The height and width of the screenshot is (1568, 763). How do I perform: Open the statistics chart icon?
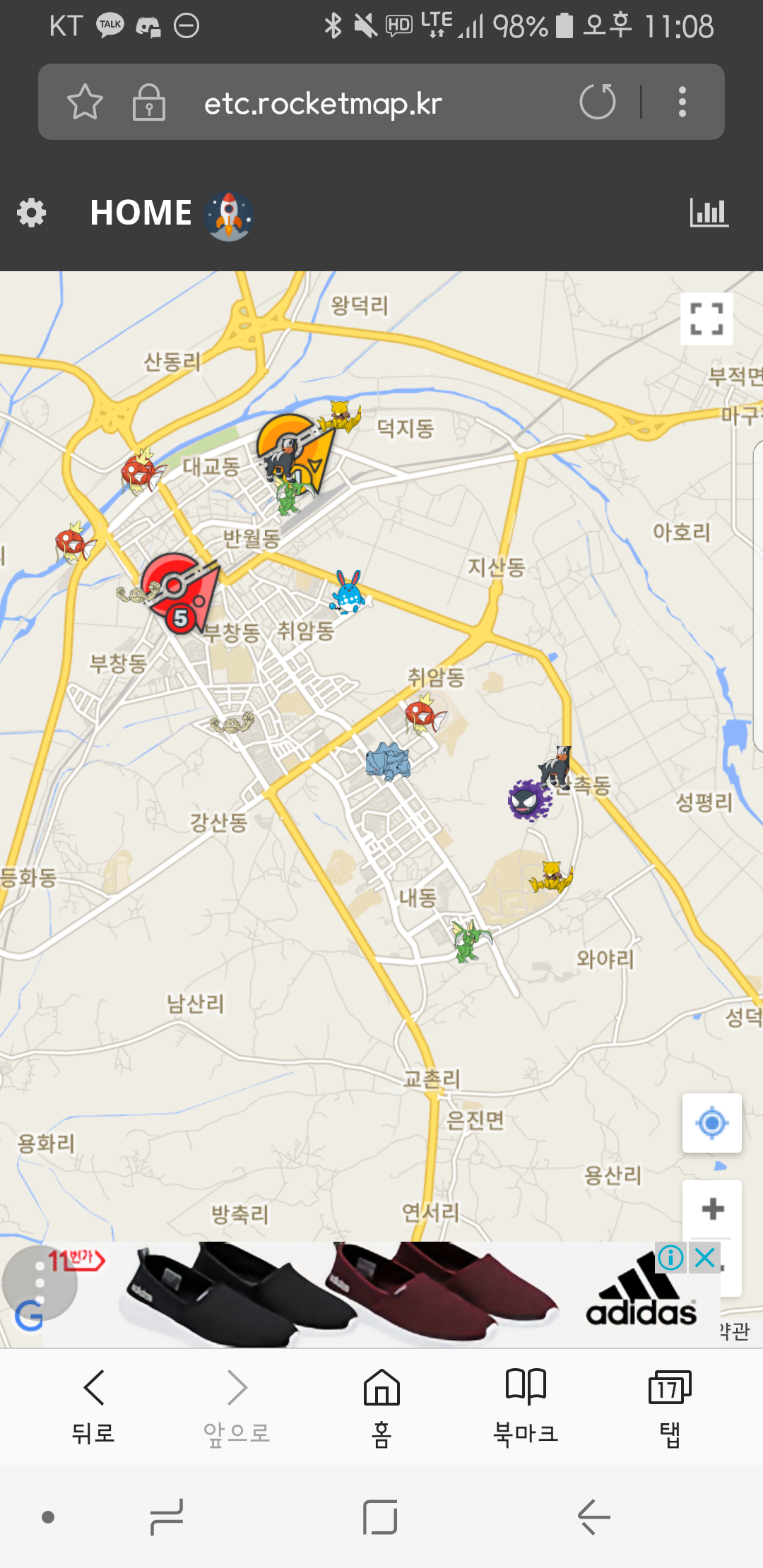[709, 213]
